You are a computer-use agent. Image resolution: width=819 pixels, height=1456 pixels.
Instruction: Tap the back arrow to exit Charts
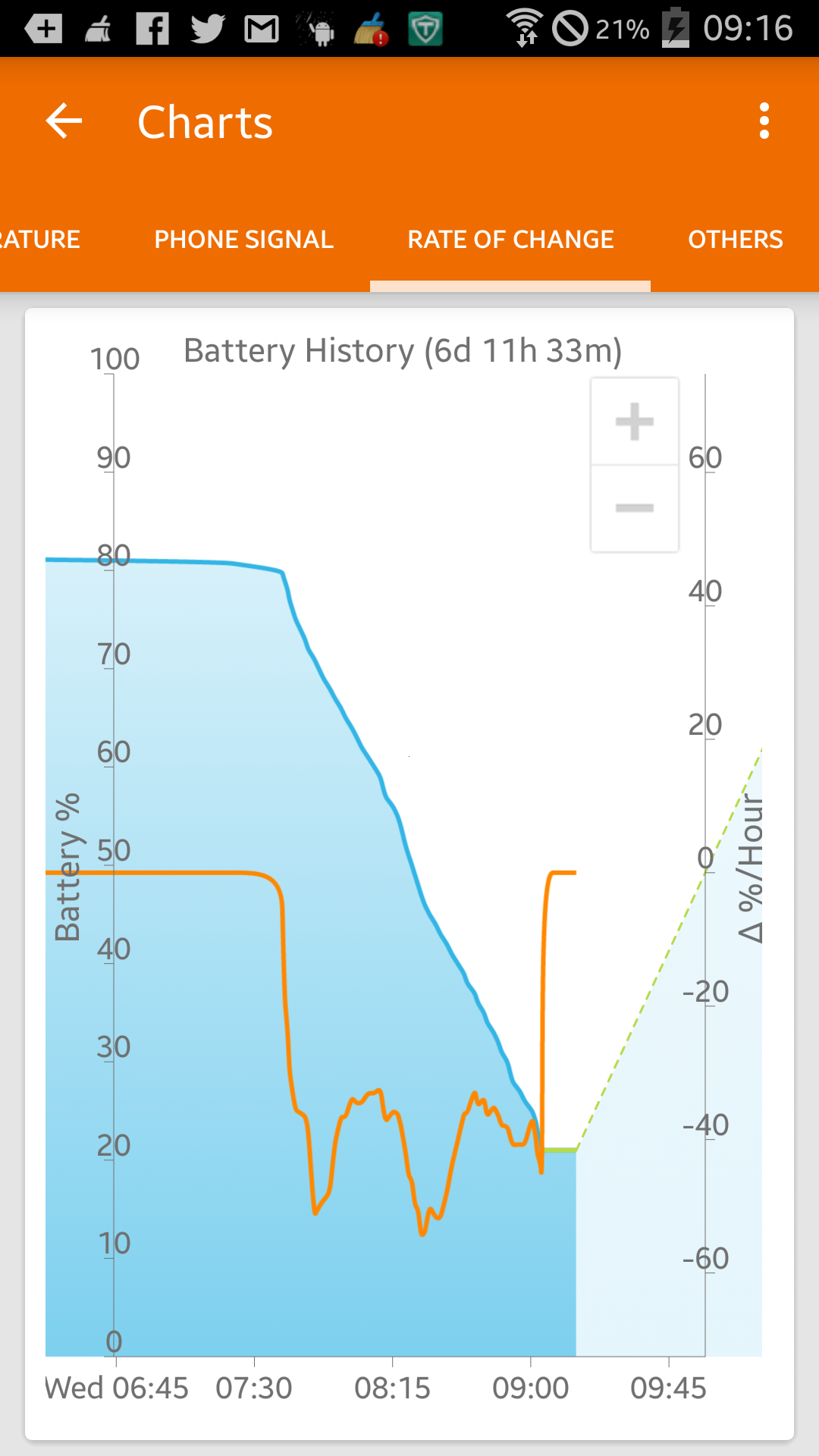pyautogui.click(x=64, y=121)
